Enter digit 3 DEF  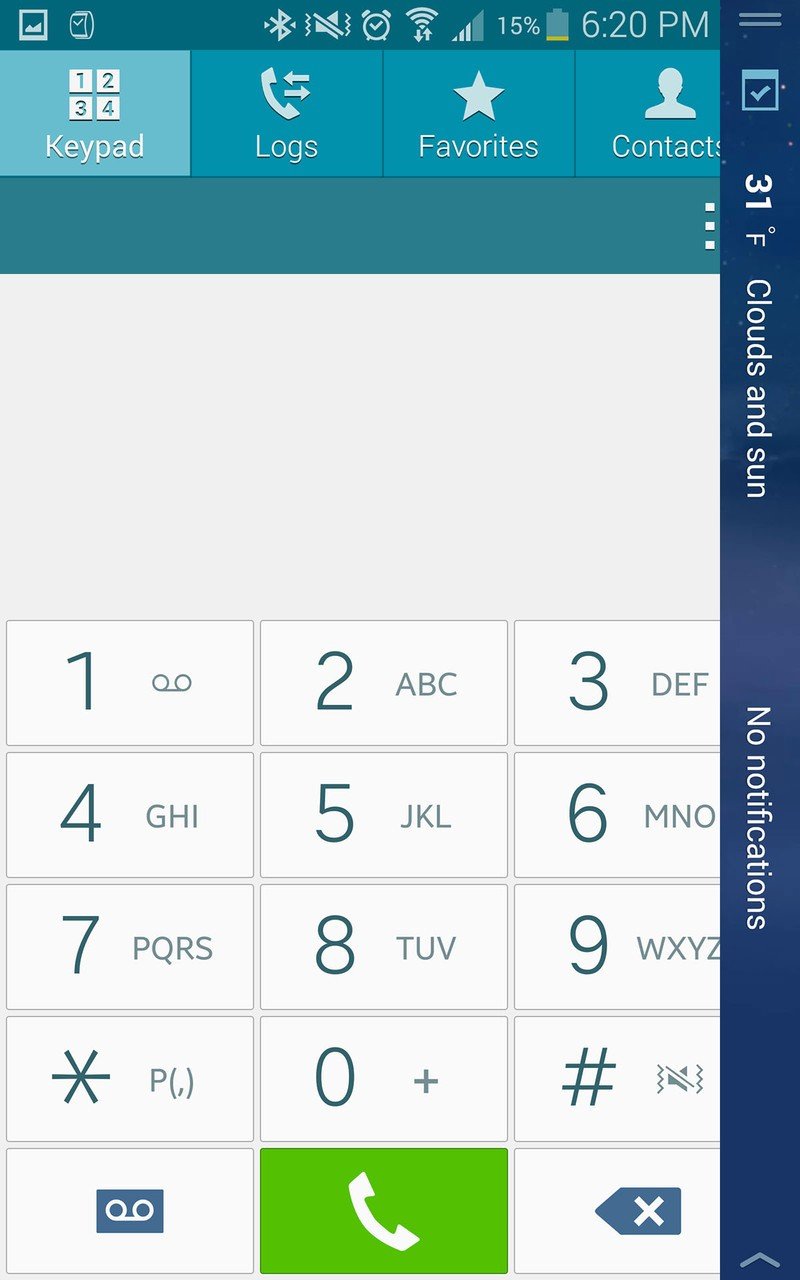pyautogui.click(x=617, y=683)
